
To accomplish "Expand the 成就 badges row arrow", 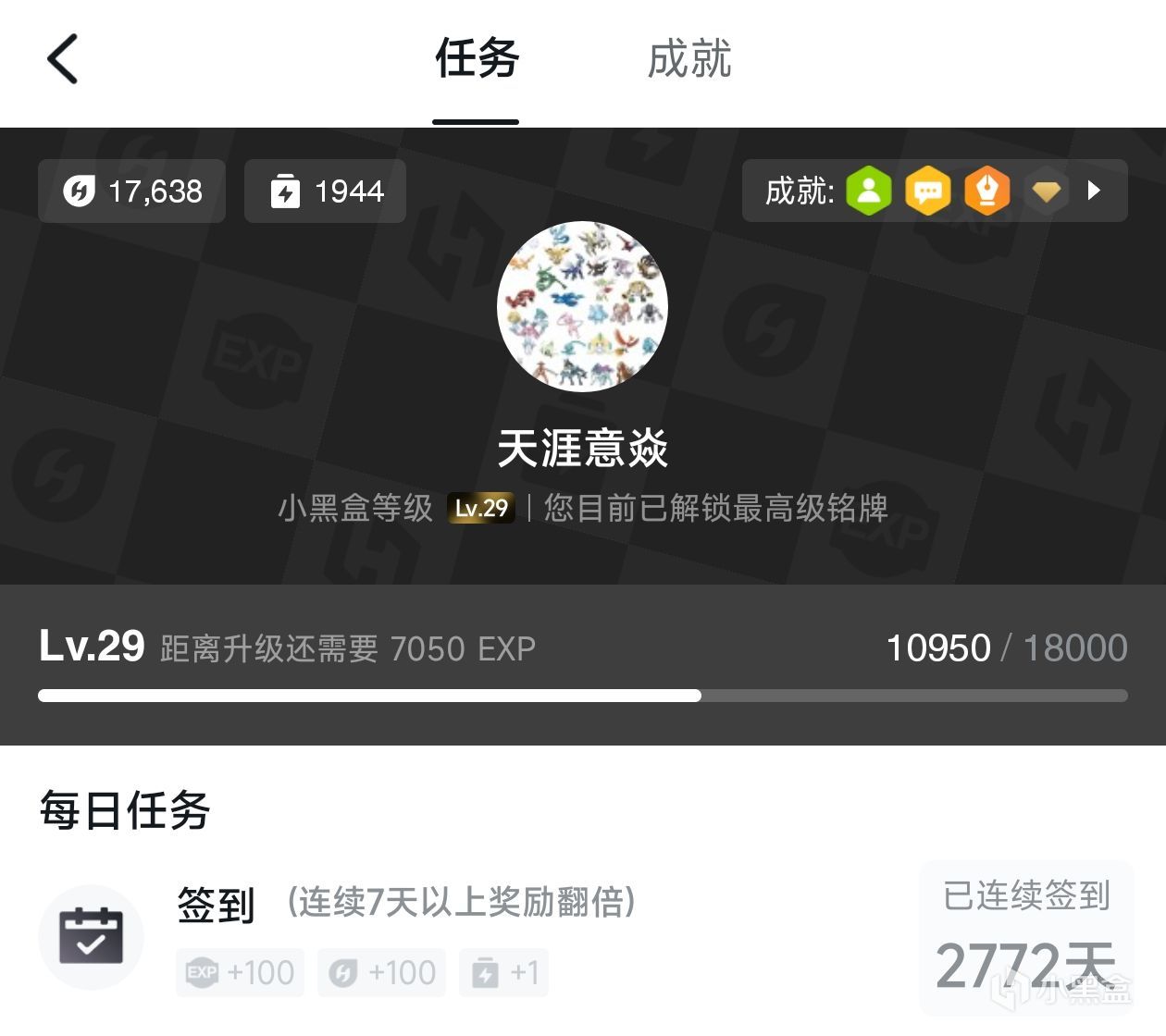I will (1094, 191).
